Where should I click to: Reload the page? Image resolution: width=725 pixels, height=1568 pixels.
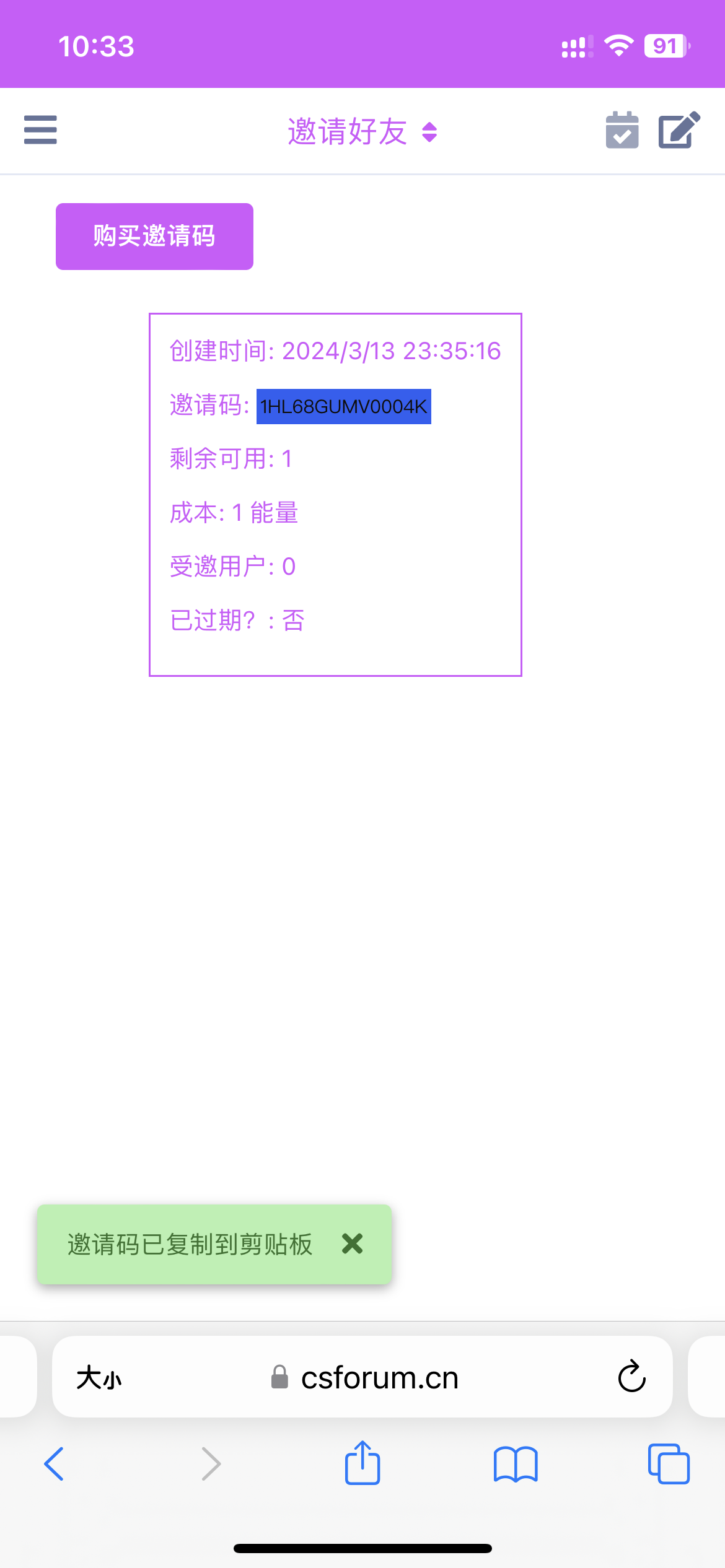point(631,1376)
